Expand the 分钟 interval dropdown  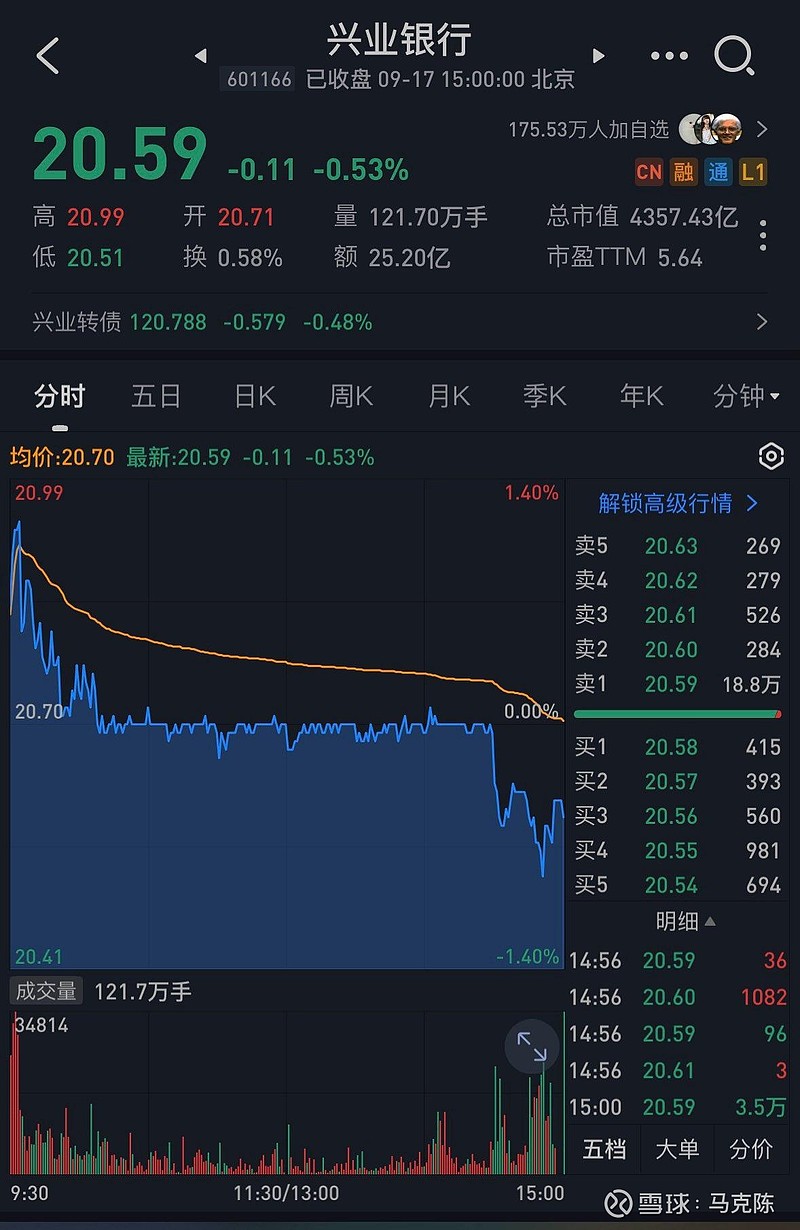745,397
